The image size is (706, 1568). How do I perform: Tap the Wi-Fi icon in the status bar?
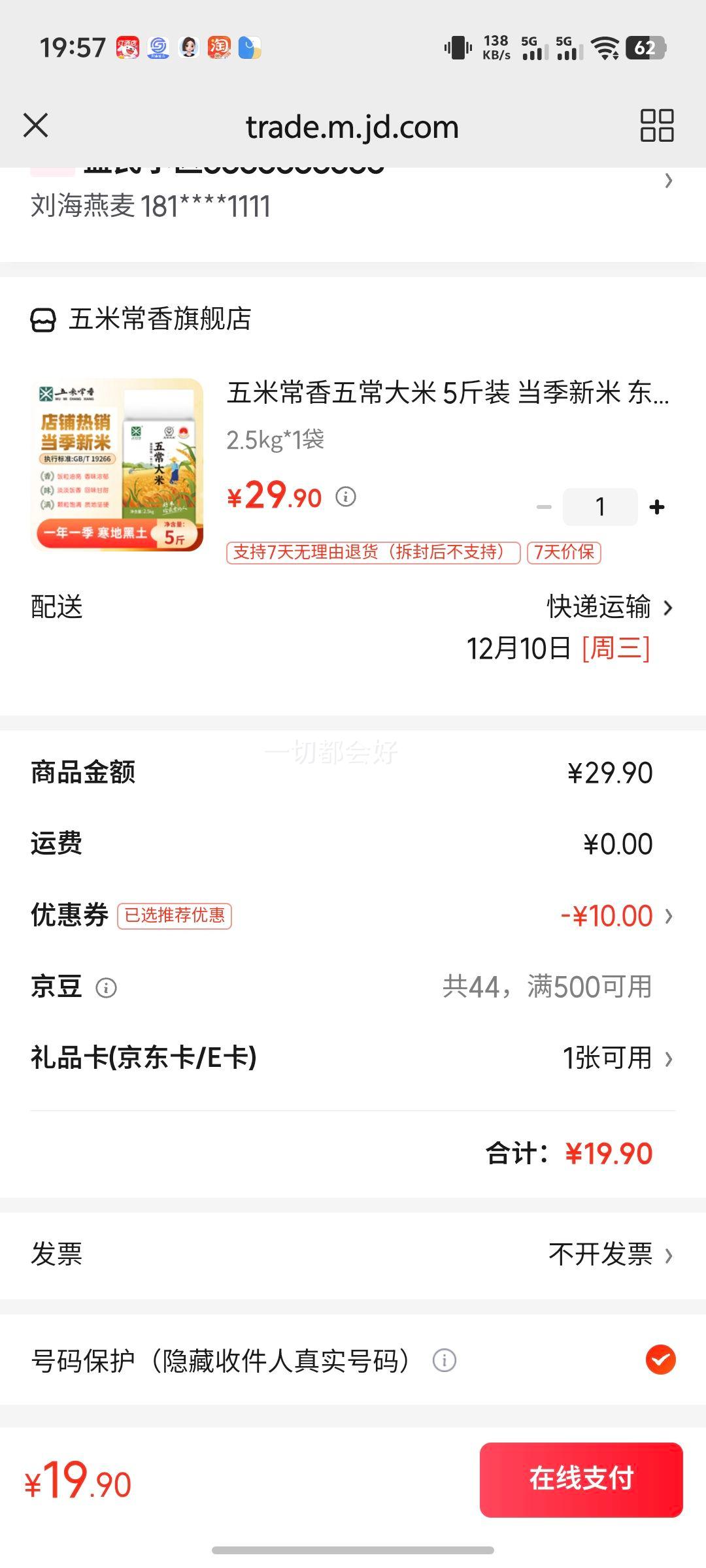tap(605, 49)
